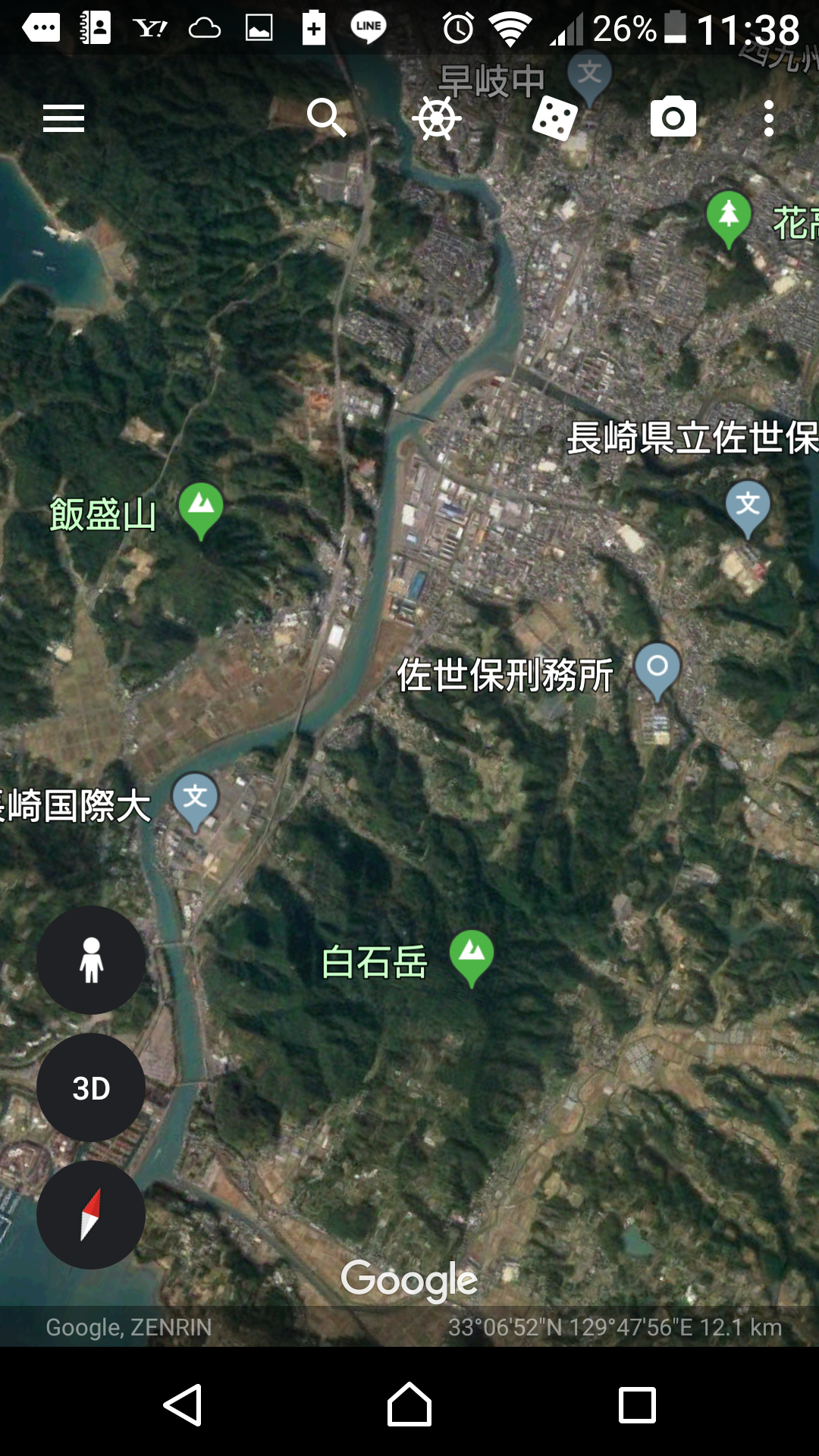Go back with the system back button
This screenshot has width=819, height=1456.
183,1405
